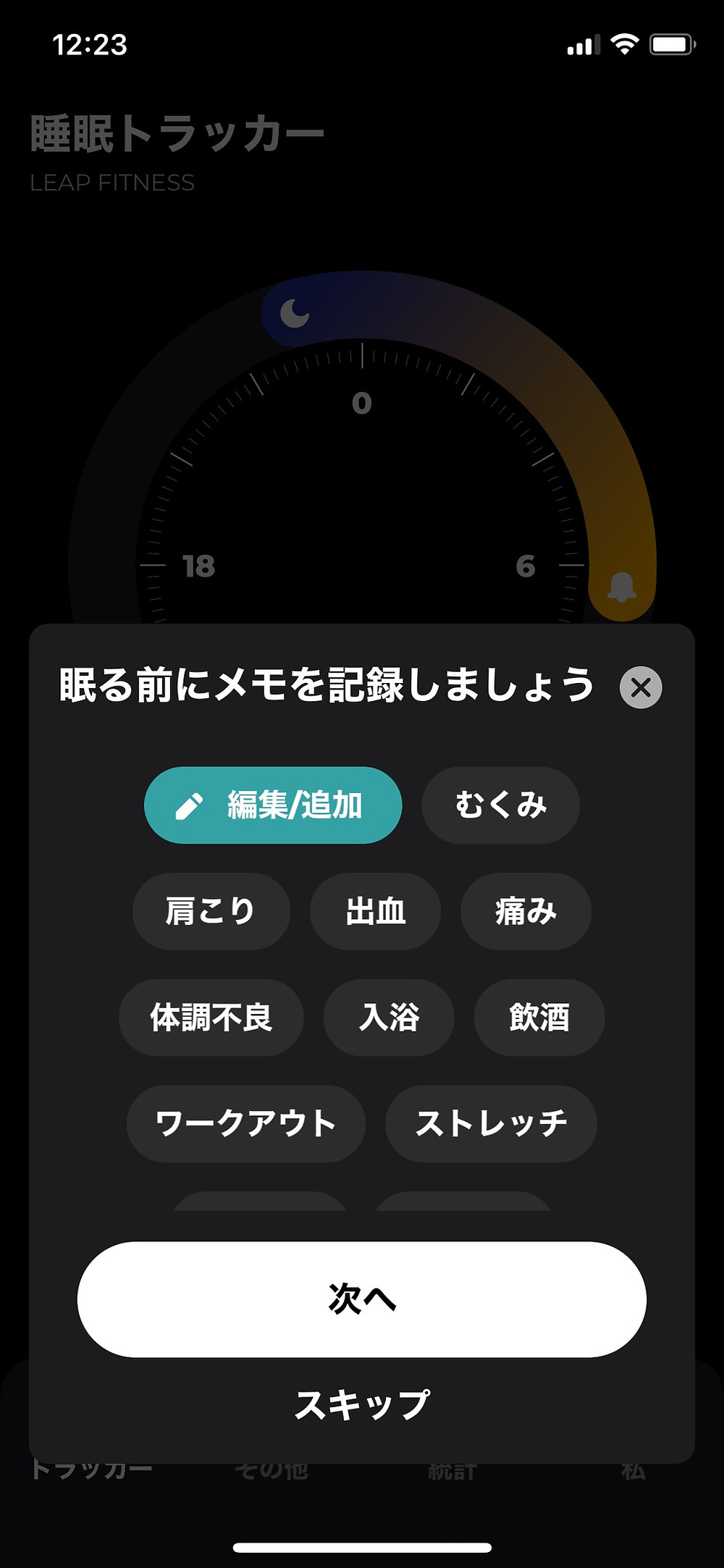
Task: Mark 入浴 as a note
Action: click(389, 1018)
